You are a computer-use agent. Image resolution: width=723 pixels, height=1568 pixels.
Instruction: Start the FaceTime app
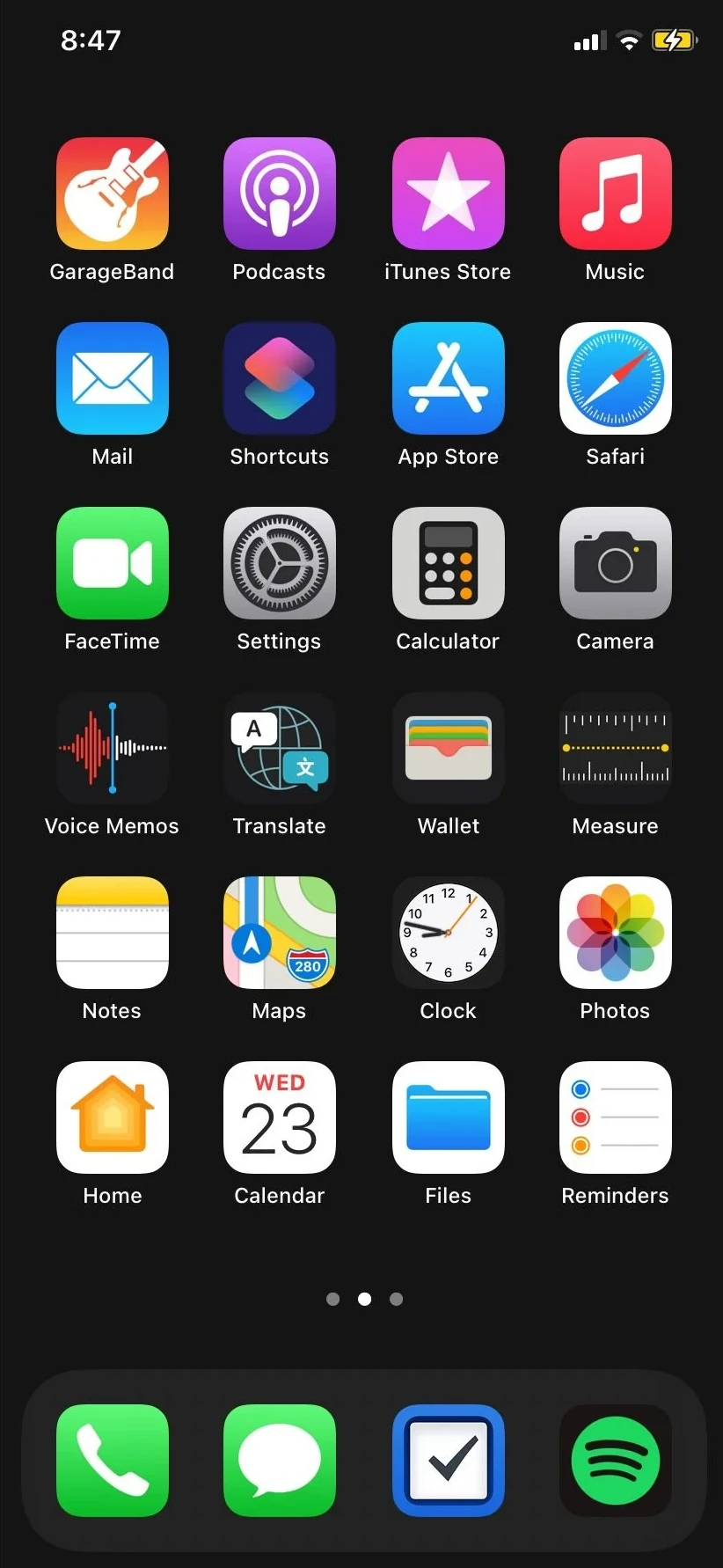(x=113, y=563)
